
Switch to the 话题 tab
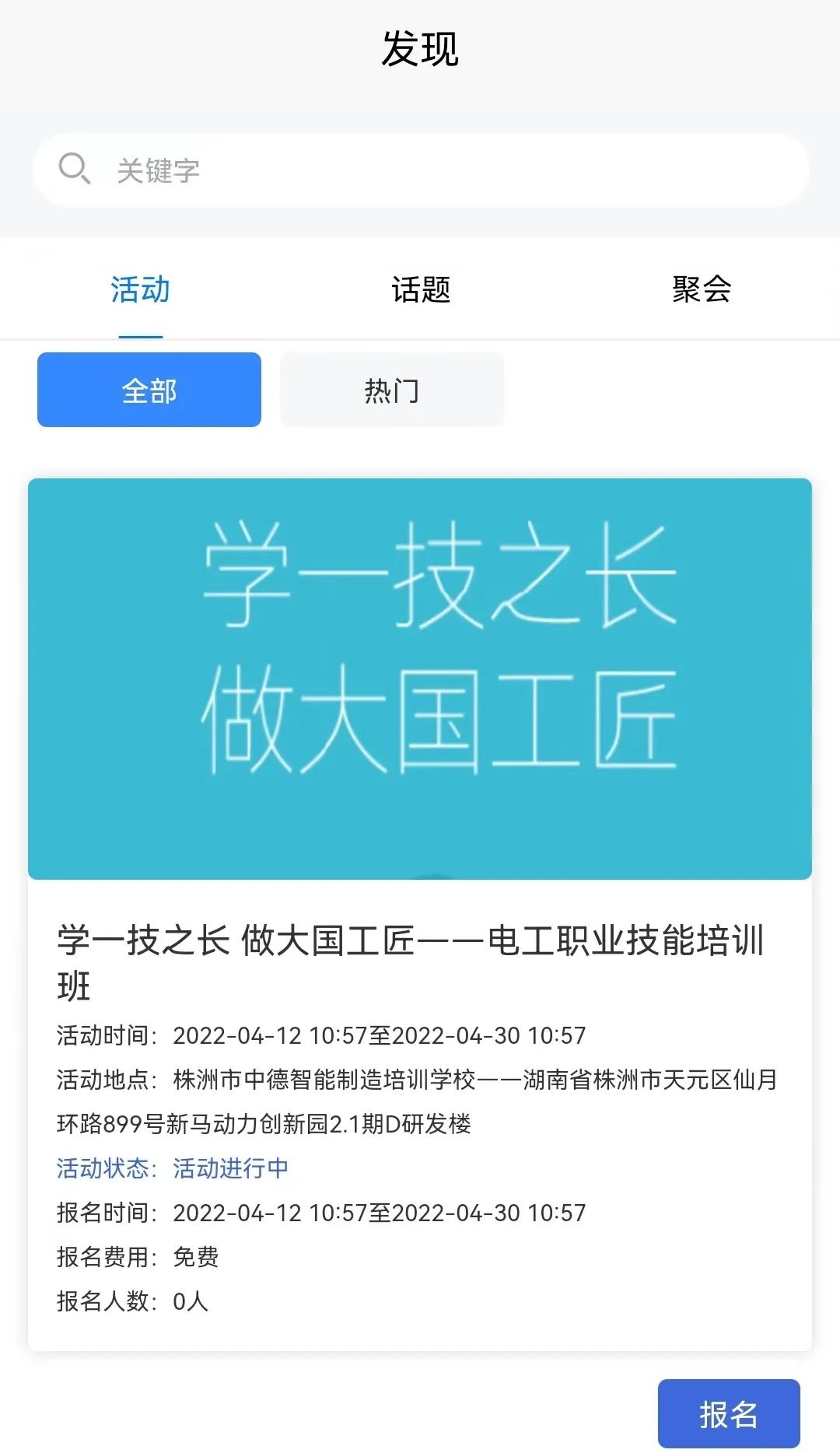coord(421,289)
